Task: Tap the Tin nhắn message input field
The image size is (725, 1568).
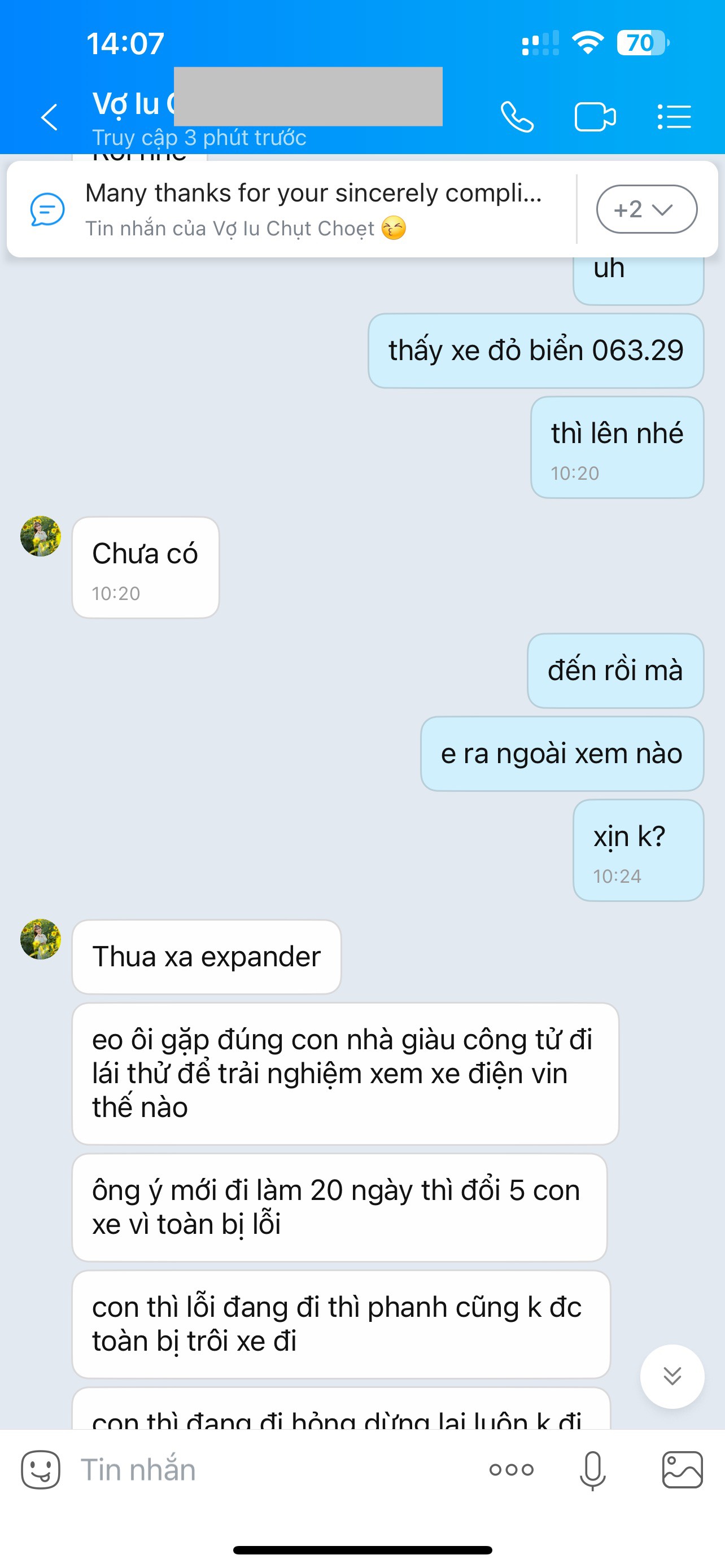Action: point(243,1469)
